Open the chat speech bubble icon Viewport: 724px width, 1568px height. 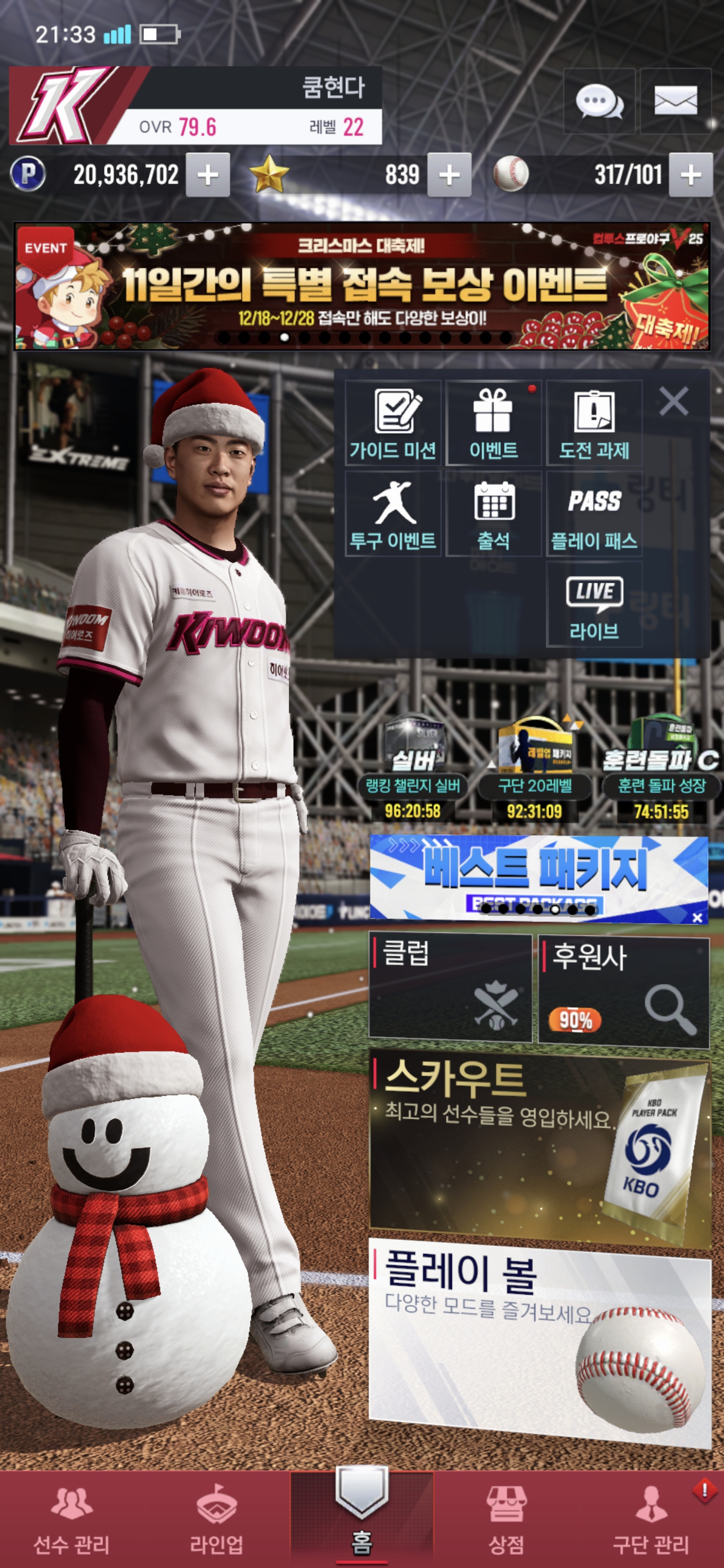click(599, 101)
